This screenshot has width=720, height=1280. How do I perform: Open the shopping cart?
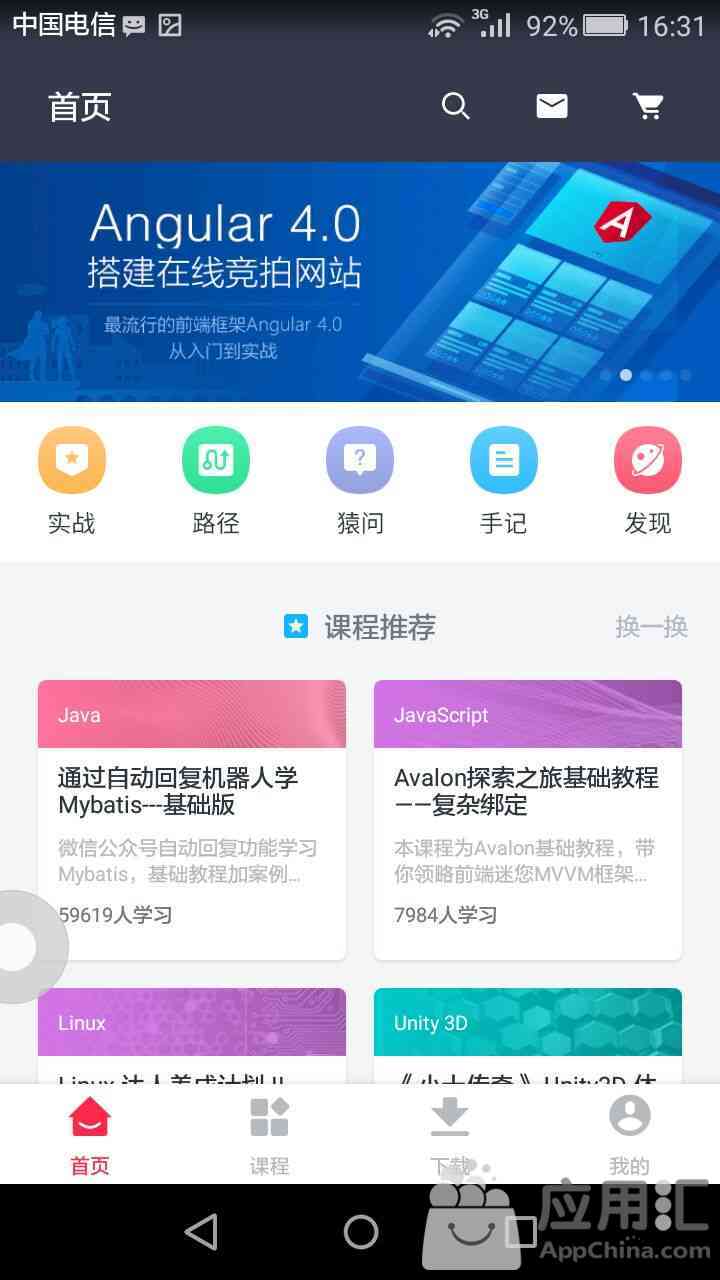[x=649, y=106]
